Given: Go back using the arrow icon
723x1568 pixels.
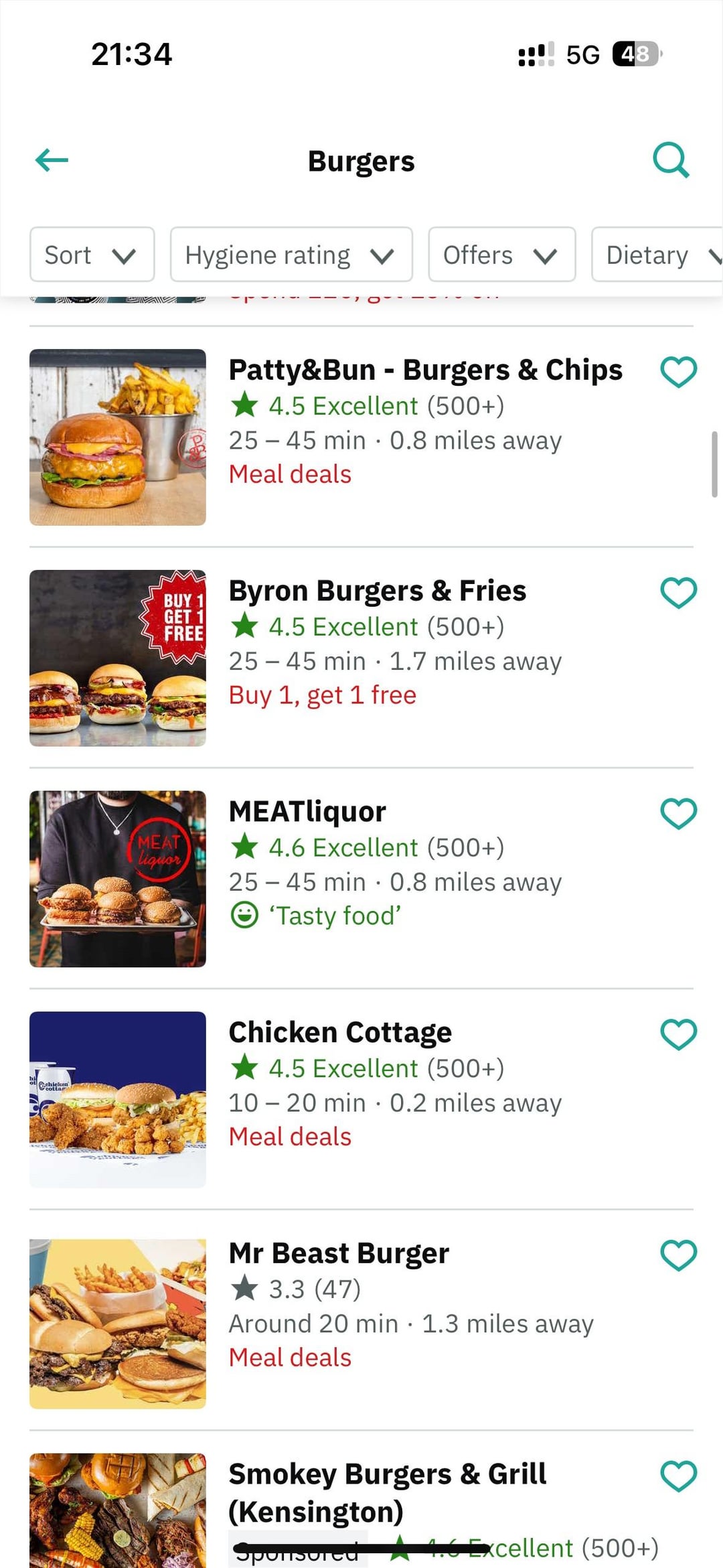Looking at the screenshot, I should pyautogui.click(x=52, y=160).
